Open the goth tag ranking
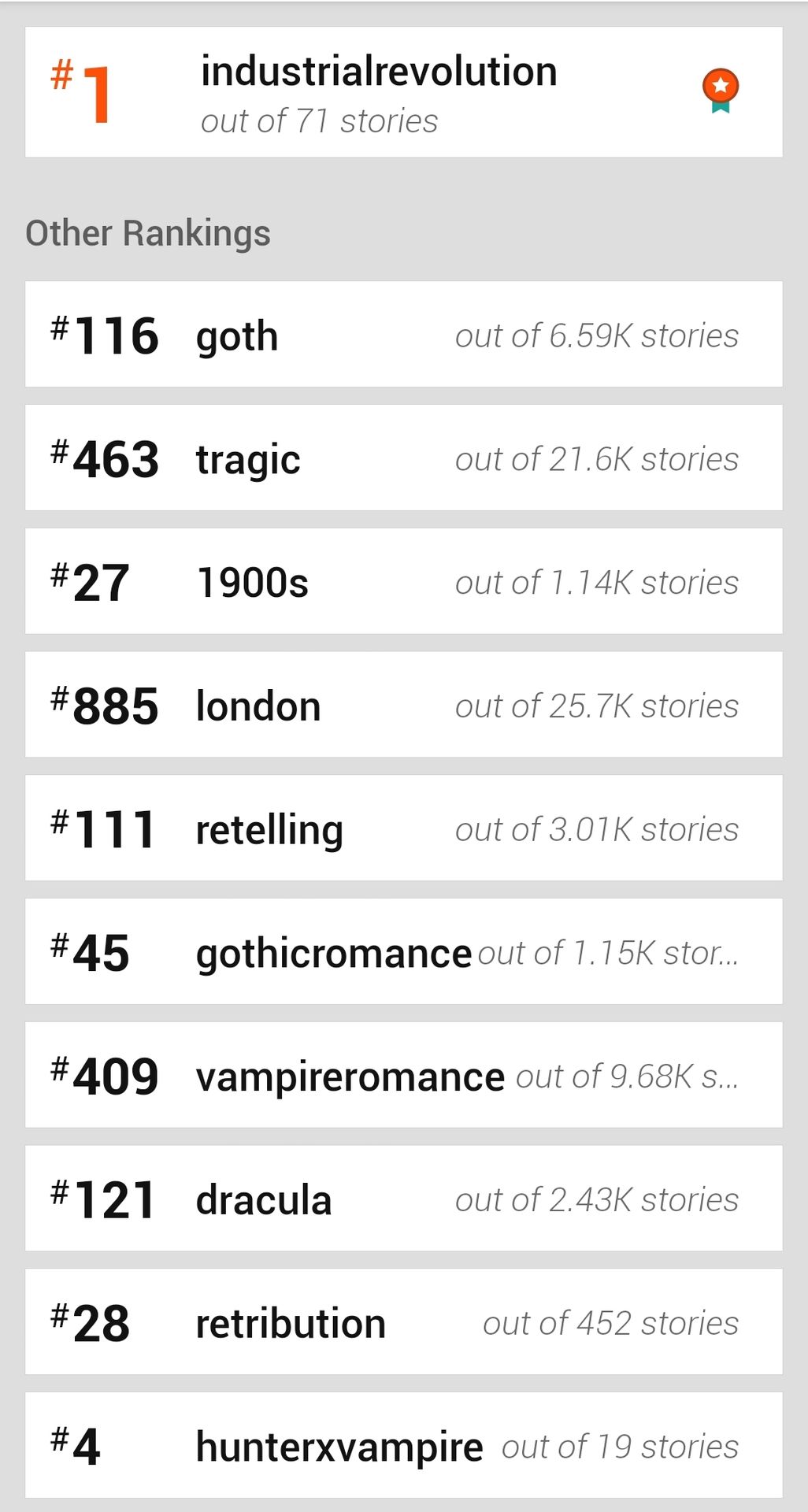The width and height of the screenshot is (808, 1512). pyautogui.click(x=404, y=334)
